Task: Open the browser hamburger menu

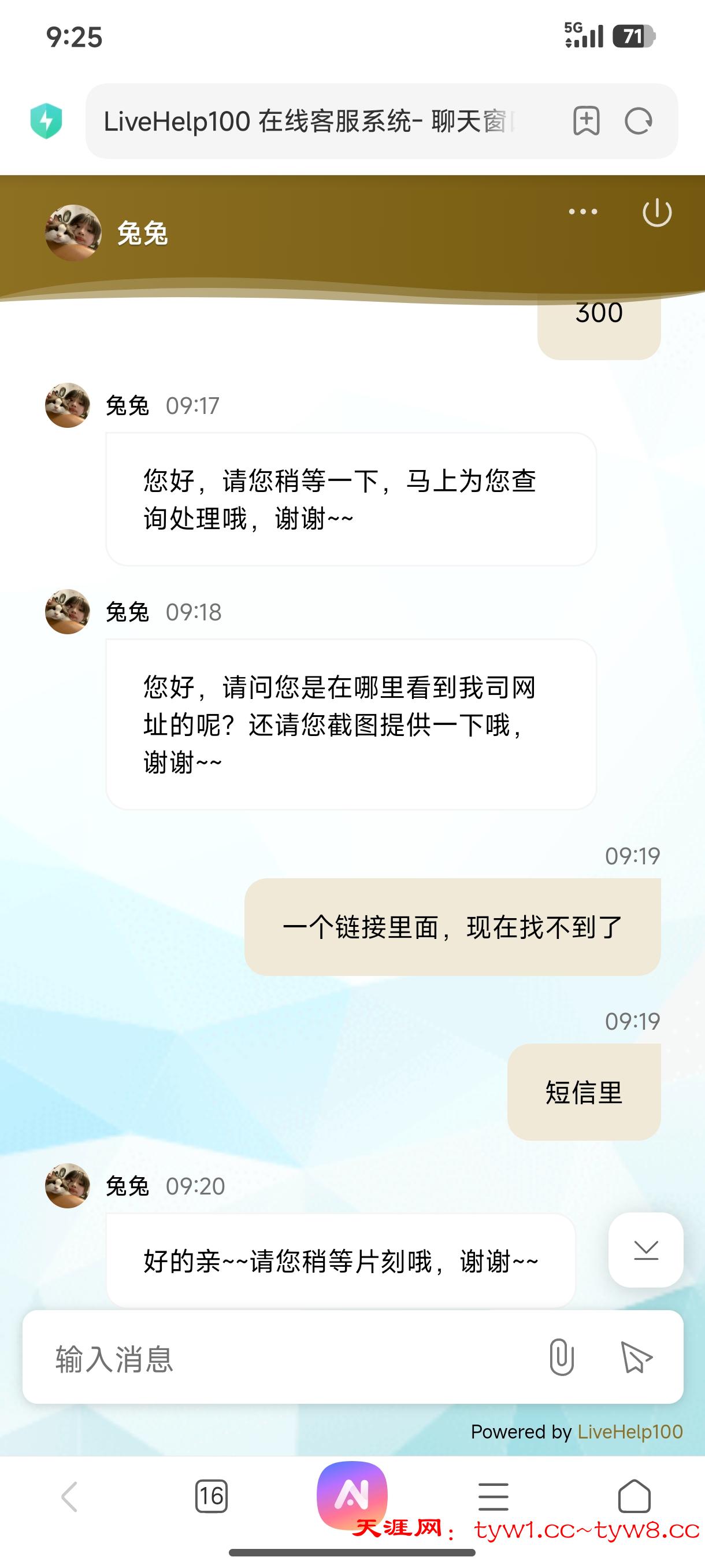Action: coord(493,1497)
